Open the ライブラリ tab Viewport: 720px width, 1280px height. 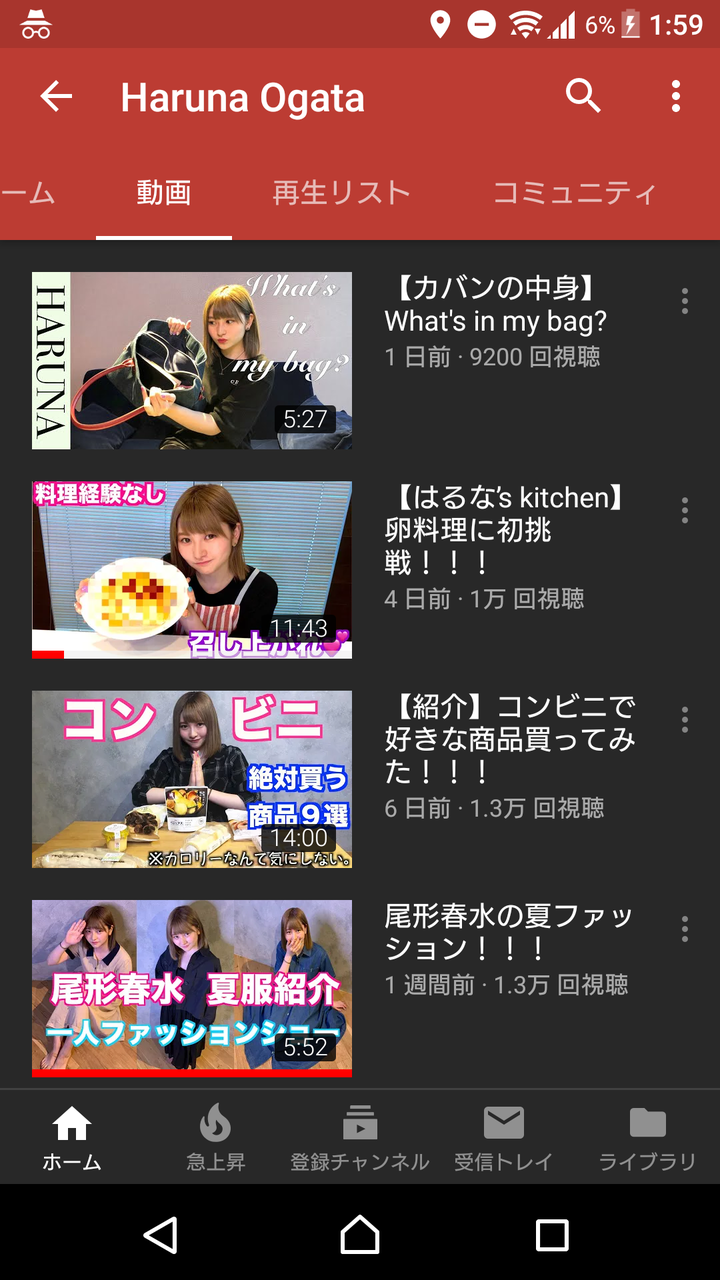(x=647, y=1138)
